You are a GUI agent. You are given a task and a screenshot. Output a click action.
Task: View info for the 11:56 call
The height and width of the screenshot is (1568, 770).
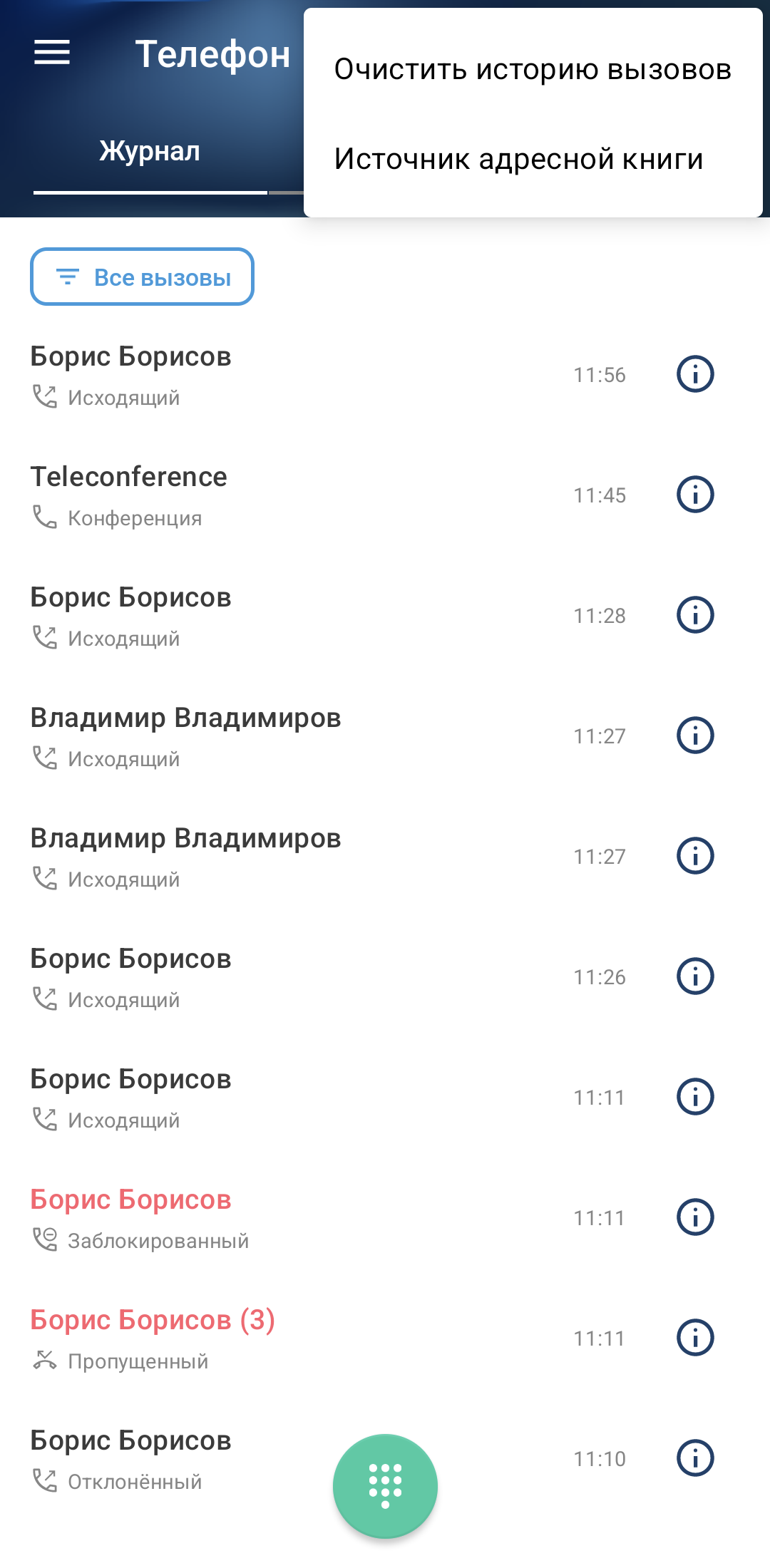click(694, 374)
